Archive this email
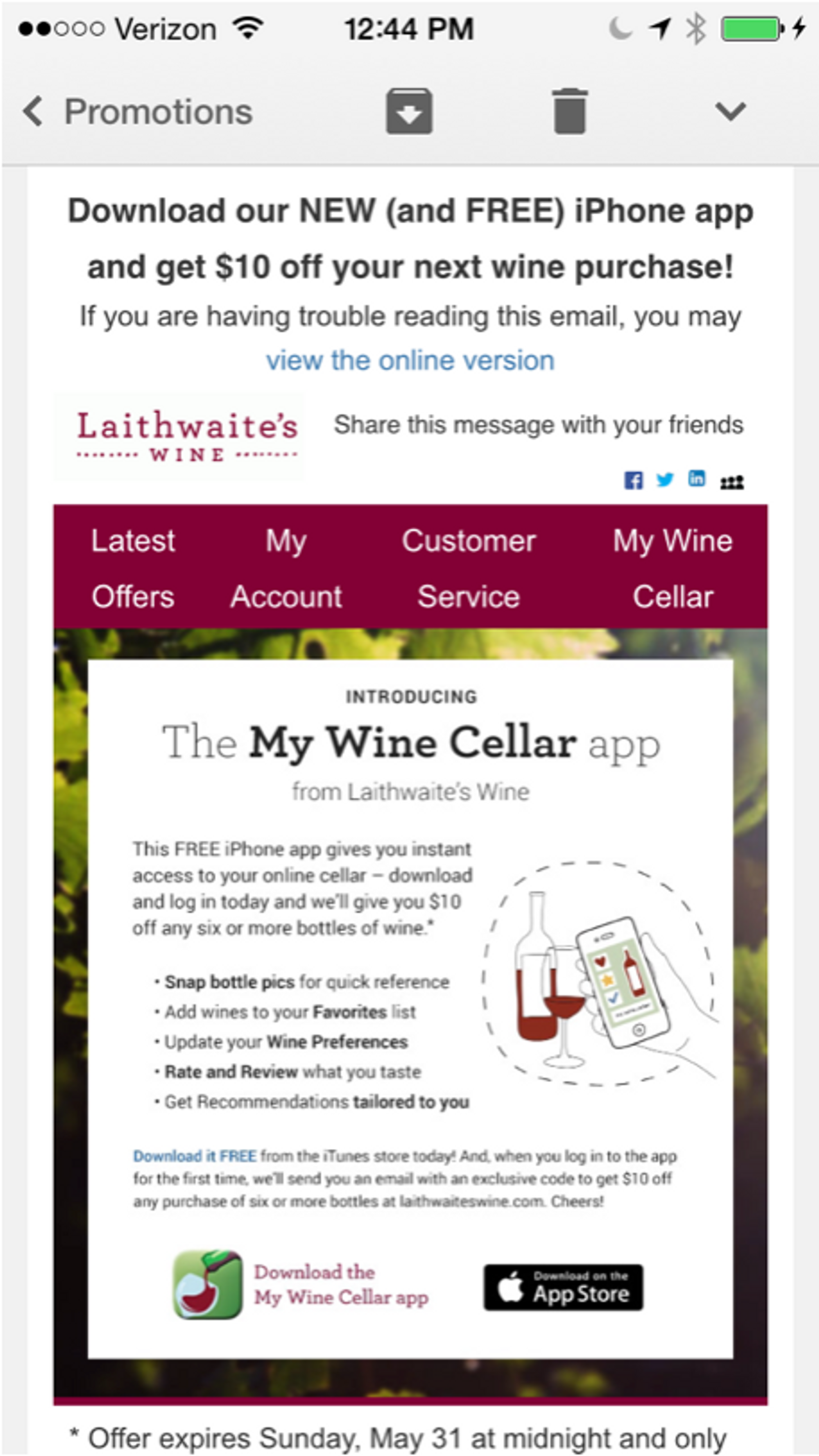 pos(409,111)
